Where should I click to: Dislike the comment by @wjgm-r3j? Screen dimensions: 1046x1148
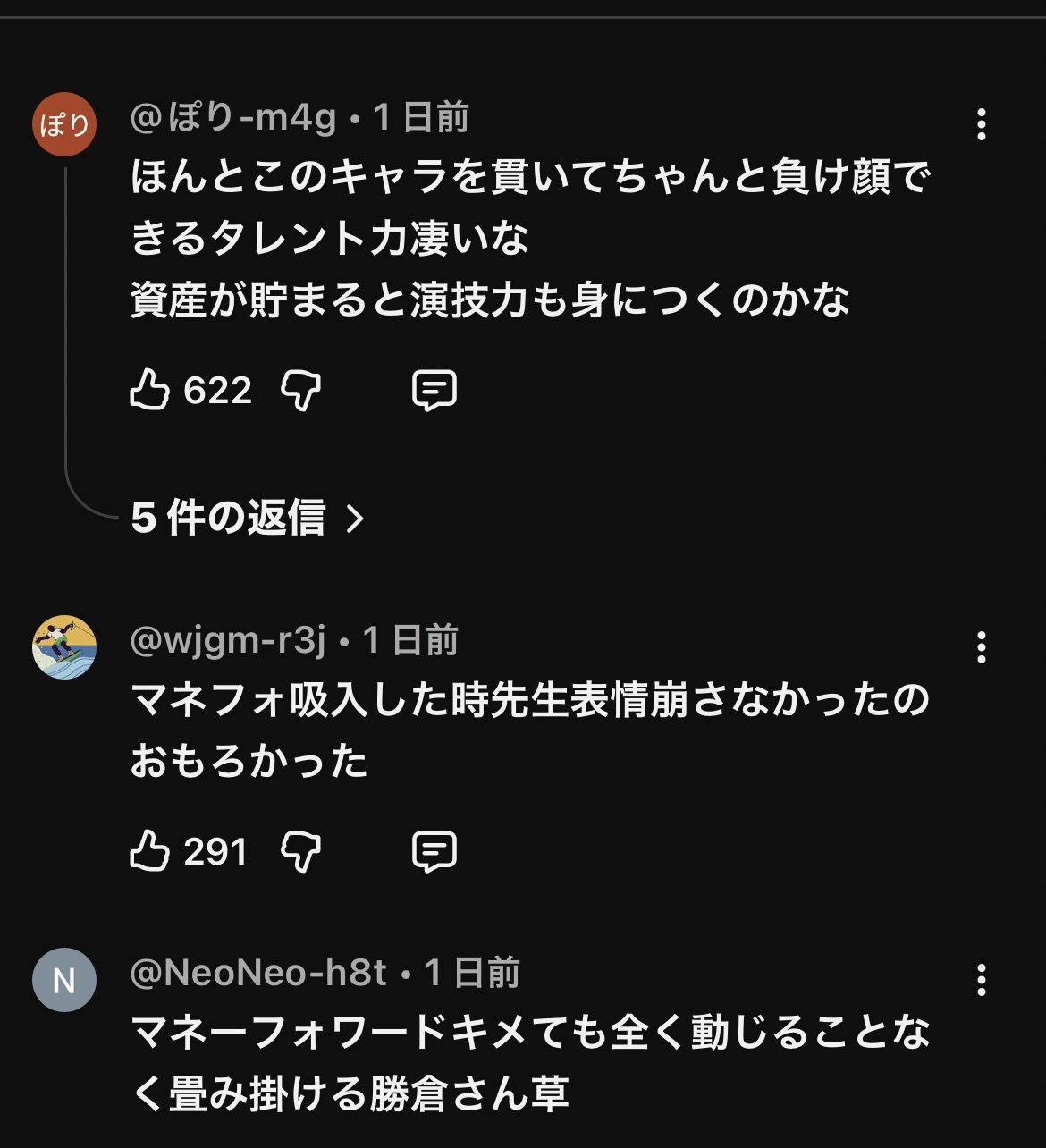300,851
